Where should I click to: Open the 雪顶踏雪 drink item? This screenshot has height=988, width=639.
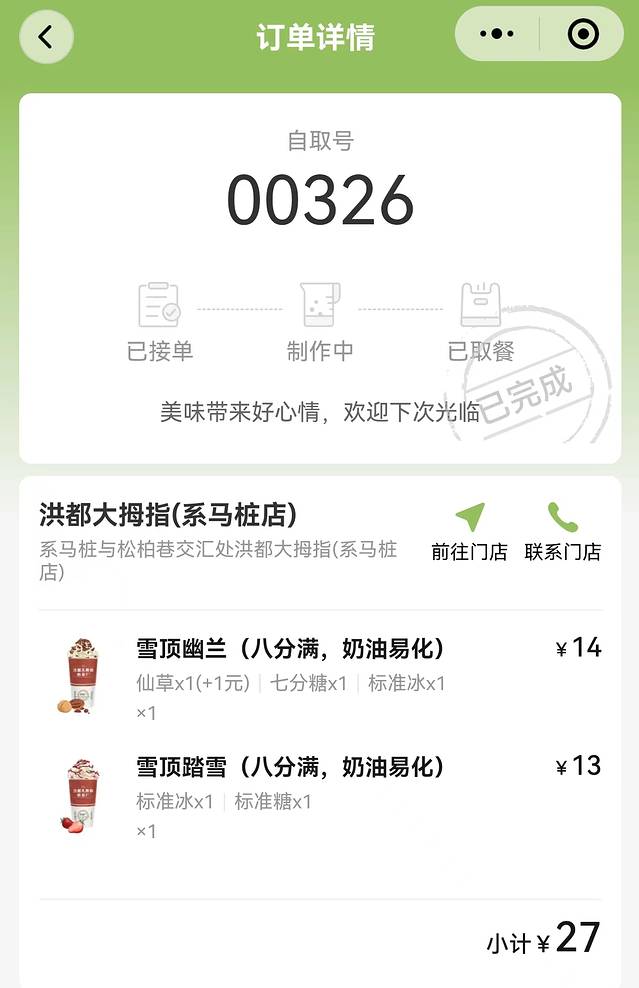pos(290,767)
